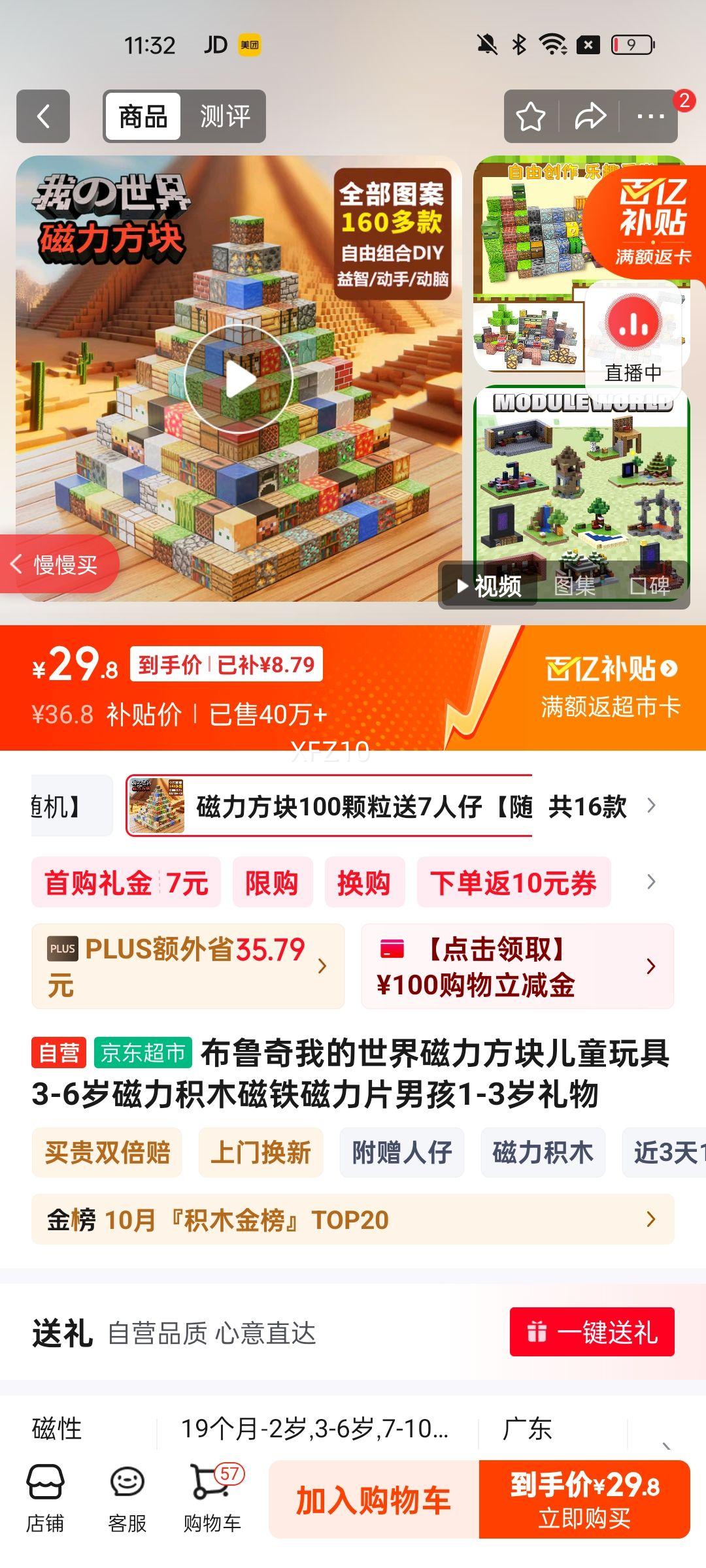This screenshot has width=706, height=1568.
Task: Open the 首购礼金 7元 promotion
Action: click(126, 883)
